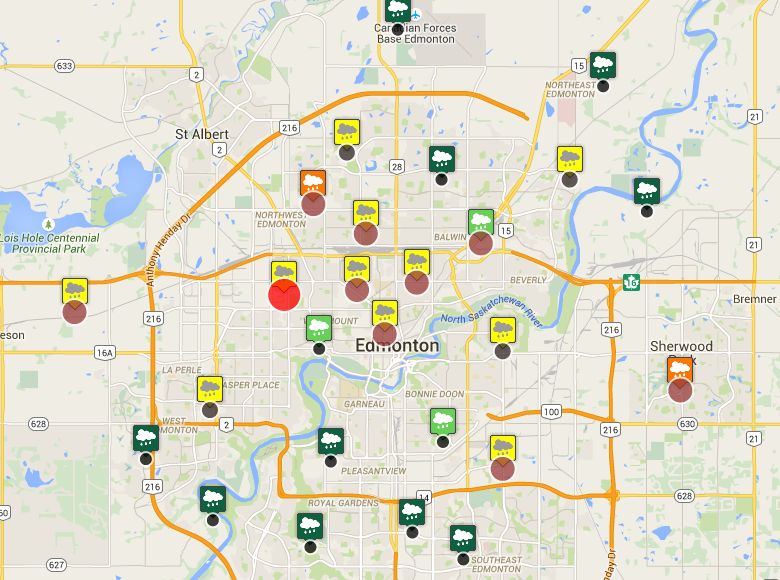
Task: Open the dark green marker by Southeast Edmonton
Action: pos(462,537)
